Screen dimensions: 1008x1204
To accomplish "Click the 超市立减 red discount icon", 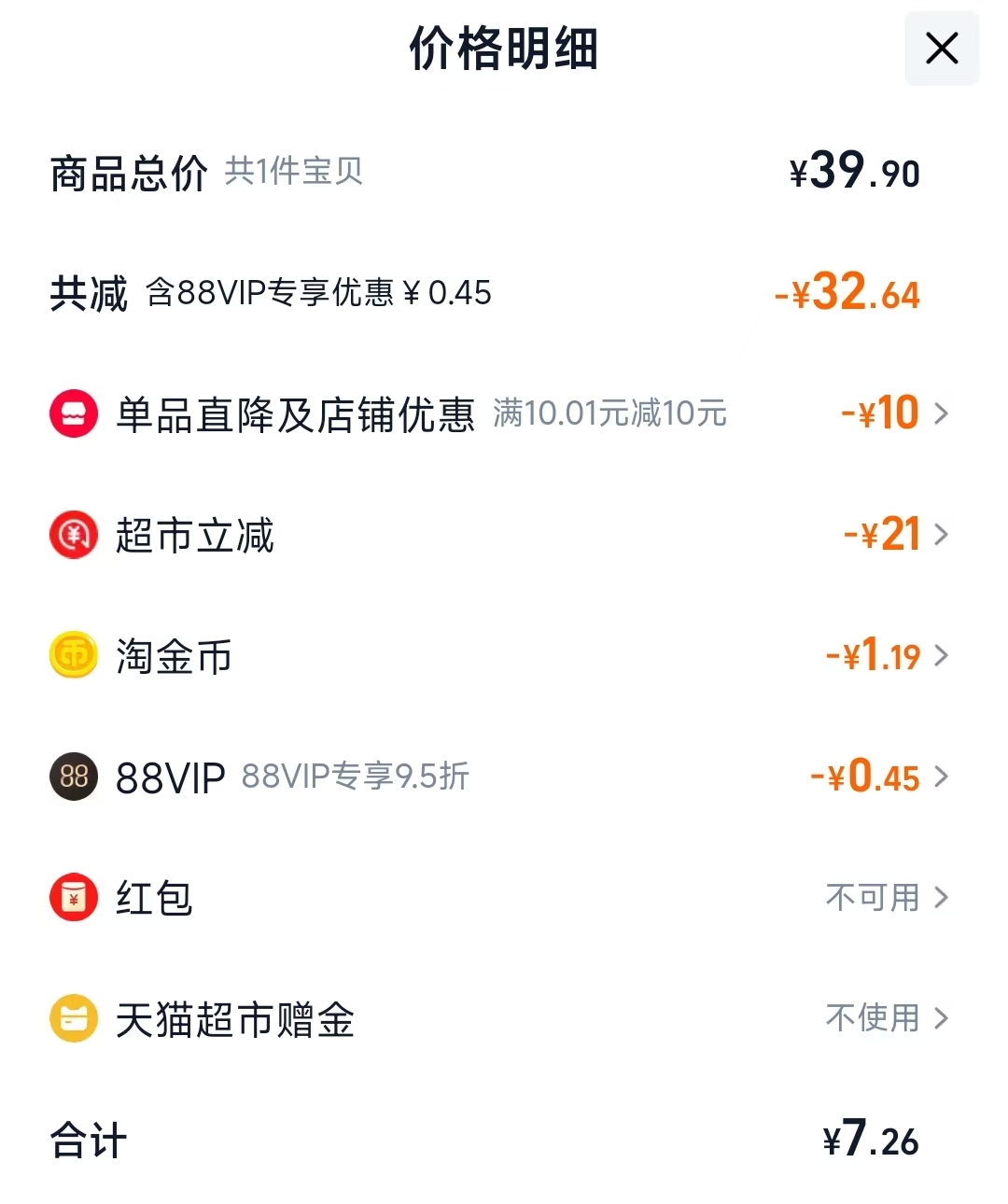I will coord(73,534).
